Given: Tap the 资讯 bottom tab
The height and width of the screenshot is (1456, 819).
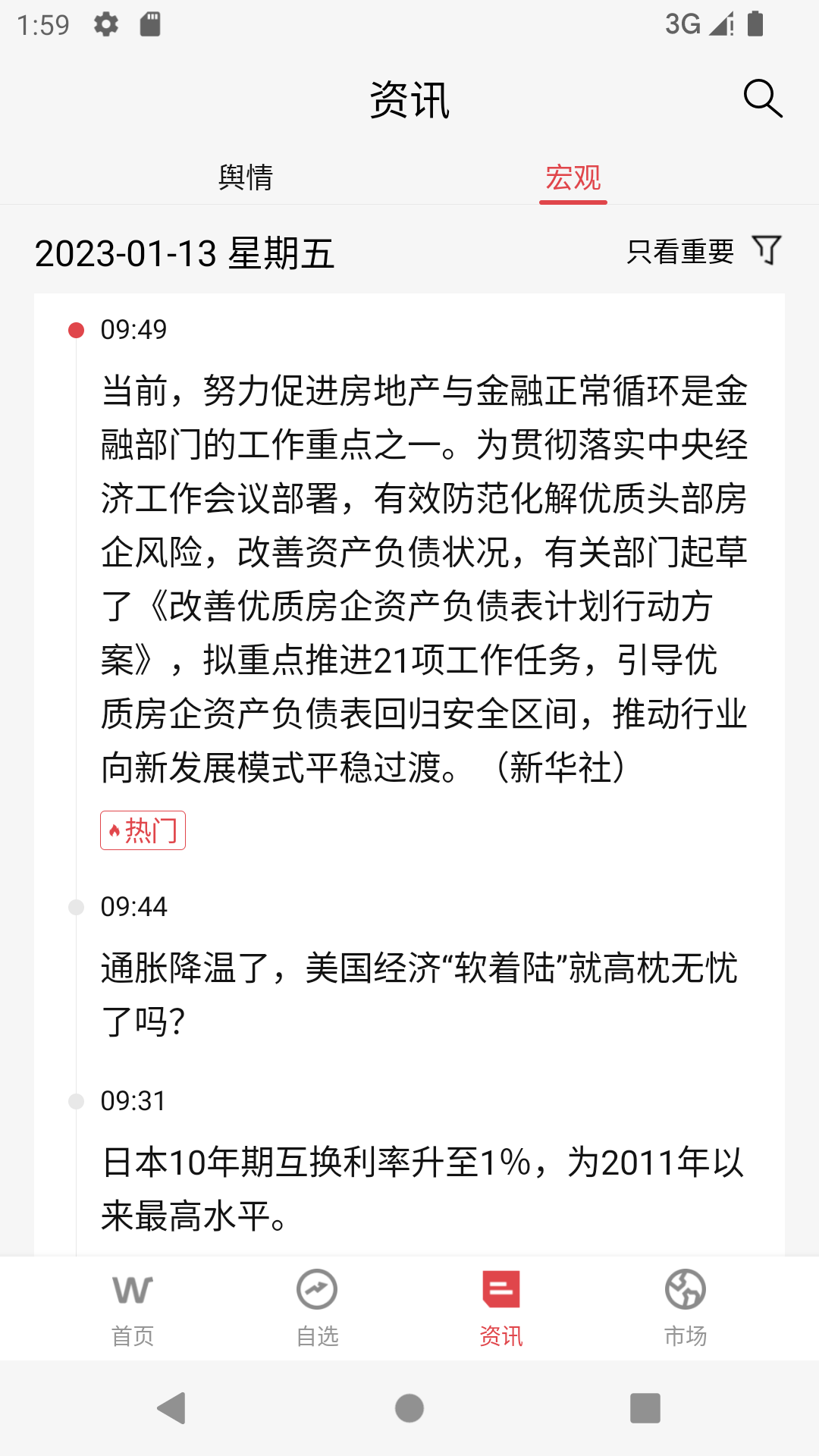Looking at the screenshot, I should (501, 1309).
